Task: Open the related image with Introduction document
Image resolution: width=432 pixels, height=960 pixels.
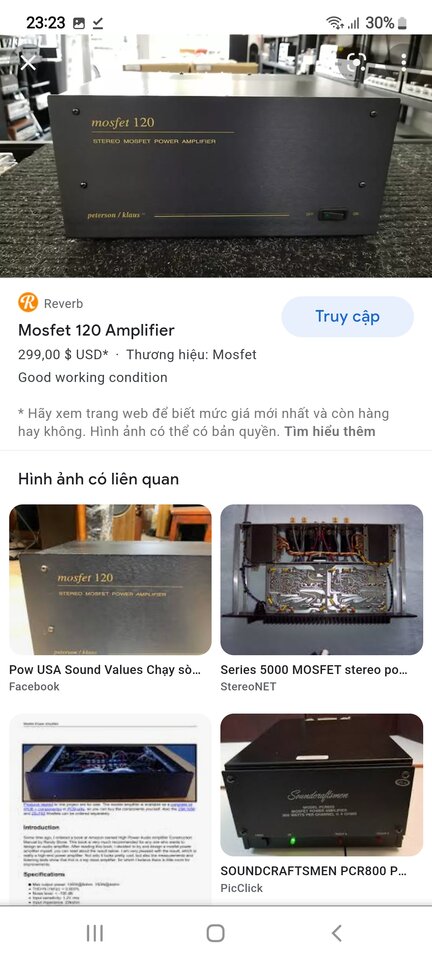Action: 110,808
